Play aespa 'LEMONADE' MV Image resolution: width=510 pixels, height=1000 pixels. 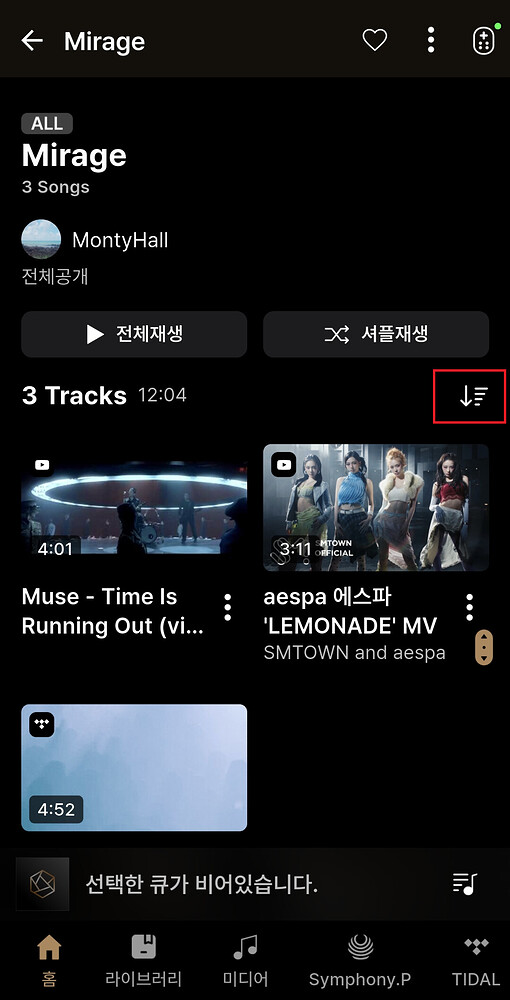tap(376, 508)
